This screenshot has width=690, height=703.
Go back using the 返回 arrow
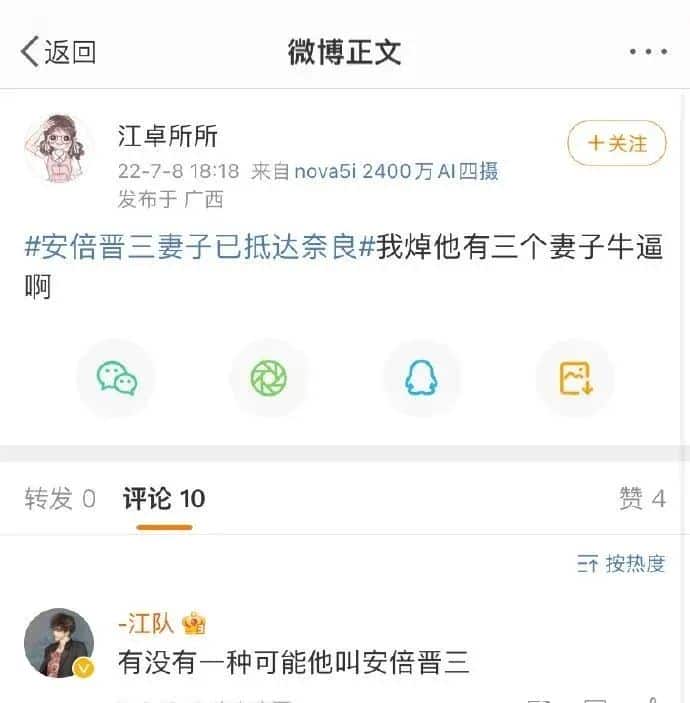[x=58, y=51]
